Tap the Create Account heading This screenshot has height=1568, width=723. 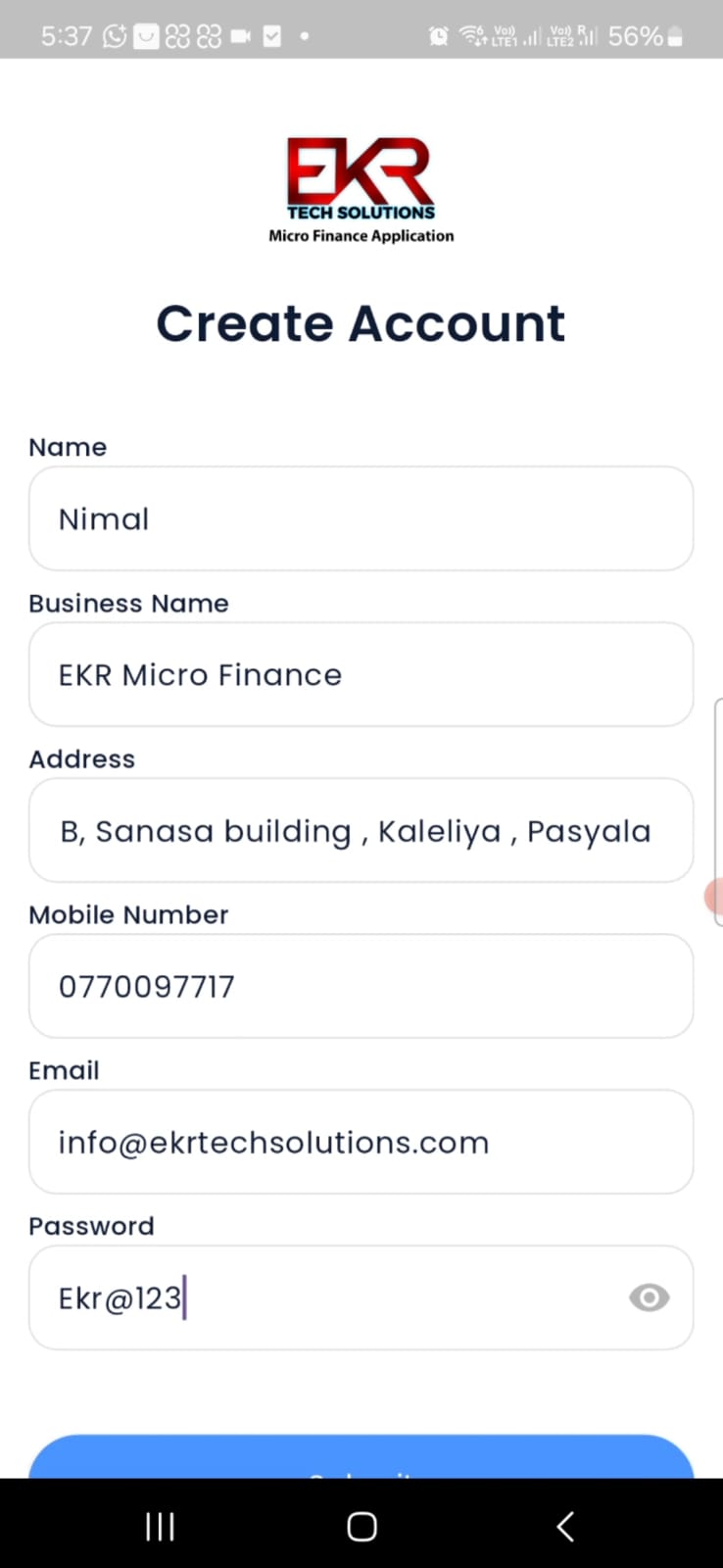tap(361, 323)
